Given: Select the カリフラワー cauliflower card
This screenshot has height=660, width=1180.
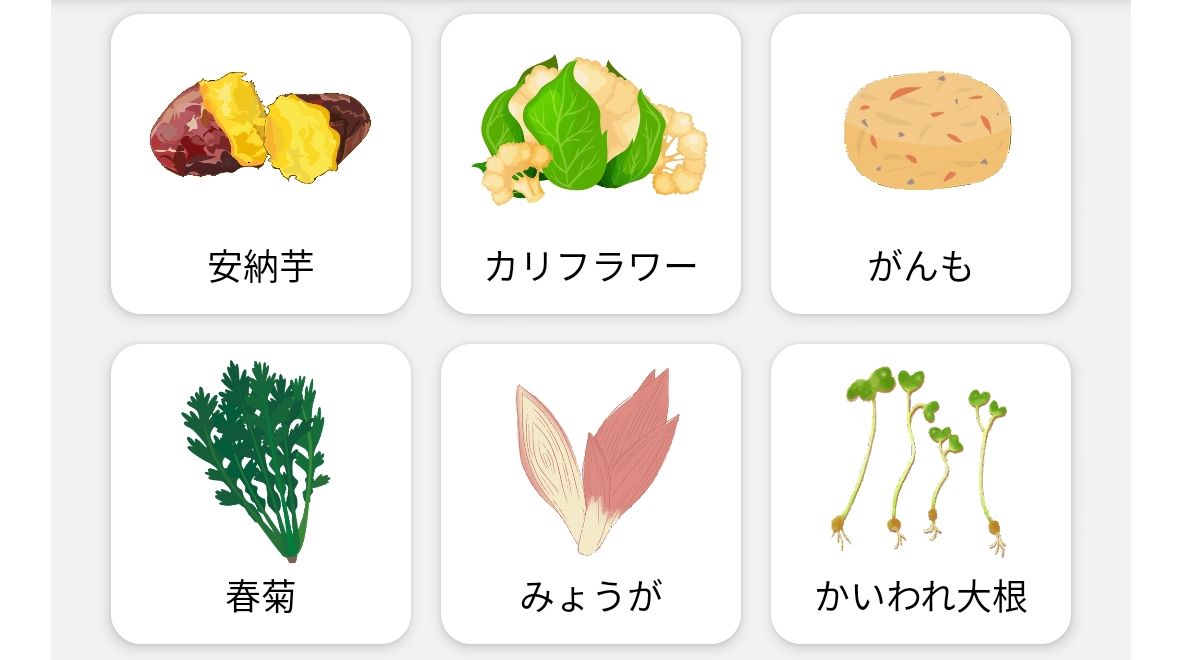Looking at the screenshot, I should 590,164.
